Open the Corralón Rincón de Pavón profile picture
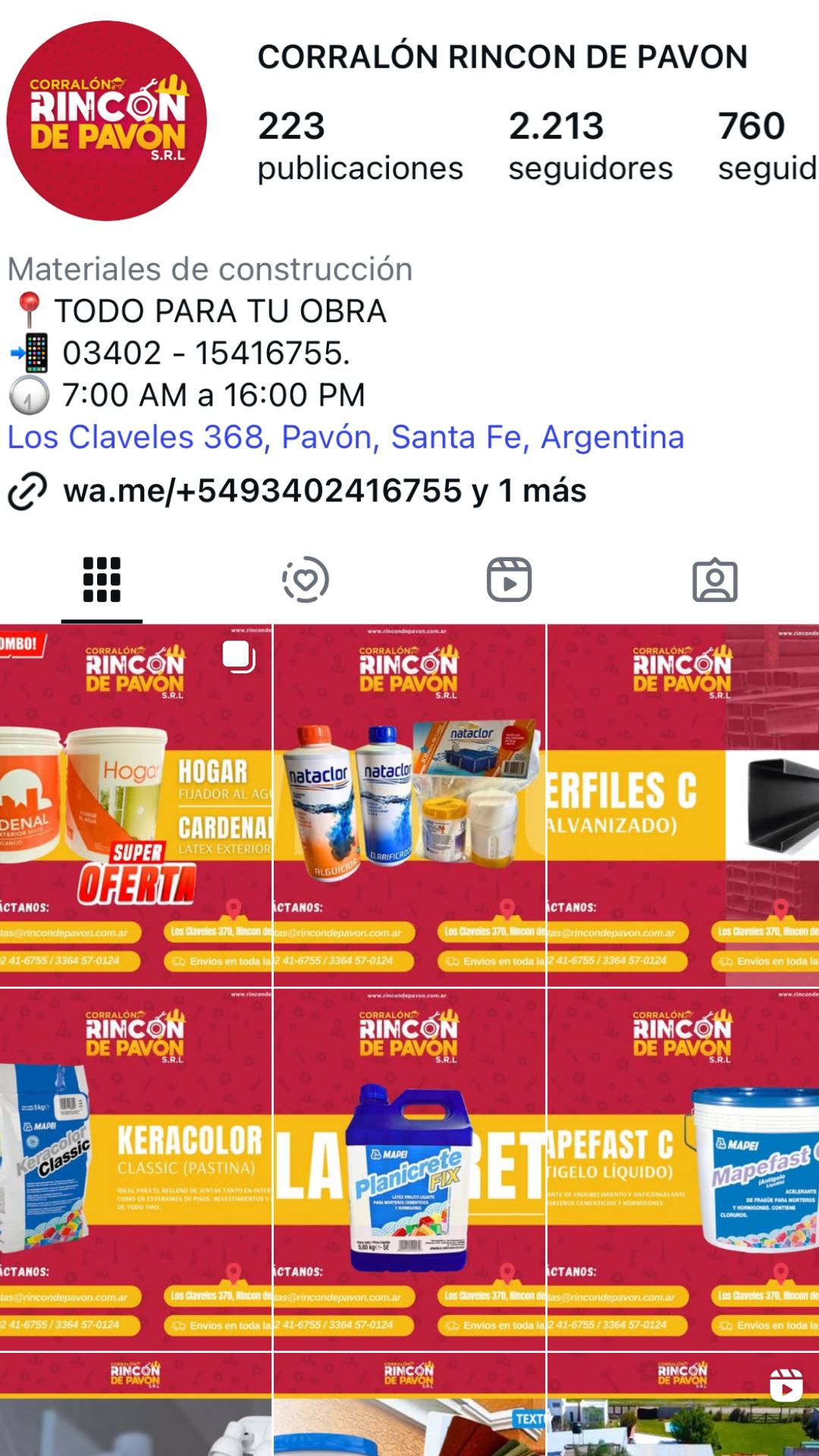This screenshot has height=1456, width=819. click(106, 121)
